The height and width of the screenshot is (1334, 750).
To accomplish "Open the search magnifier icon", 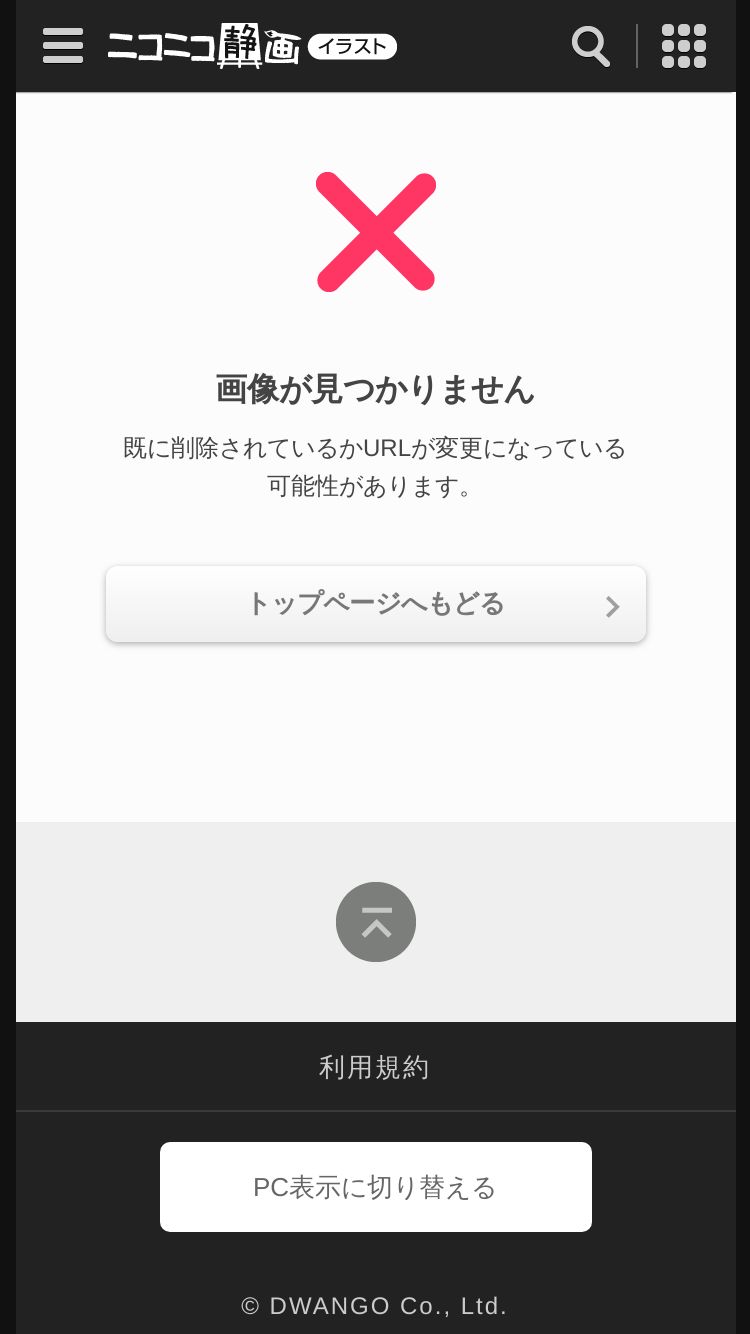I will point(590,46).
